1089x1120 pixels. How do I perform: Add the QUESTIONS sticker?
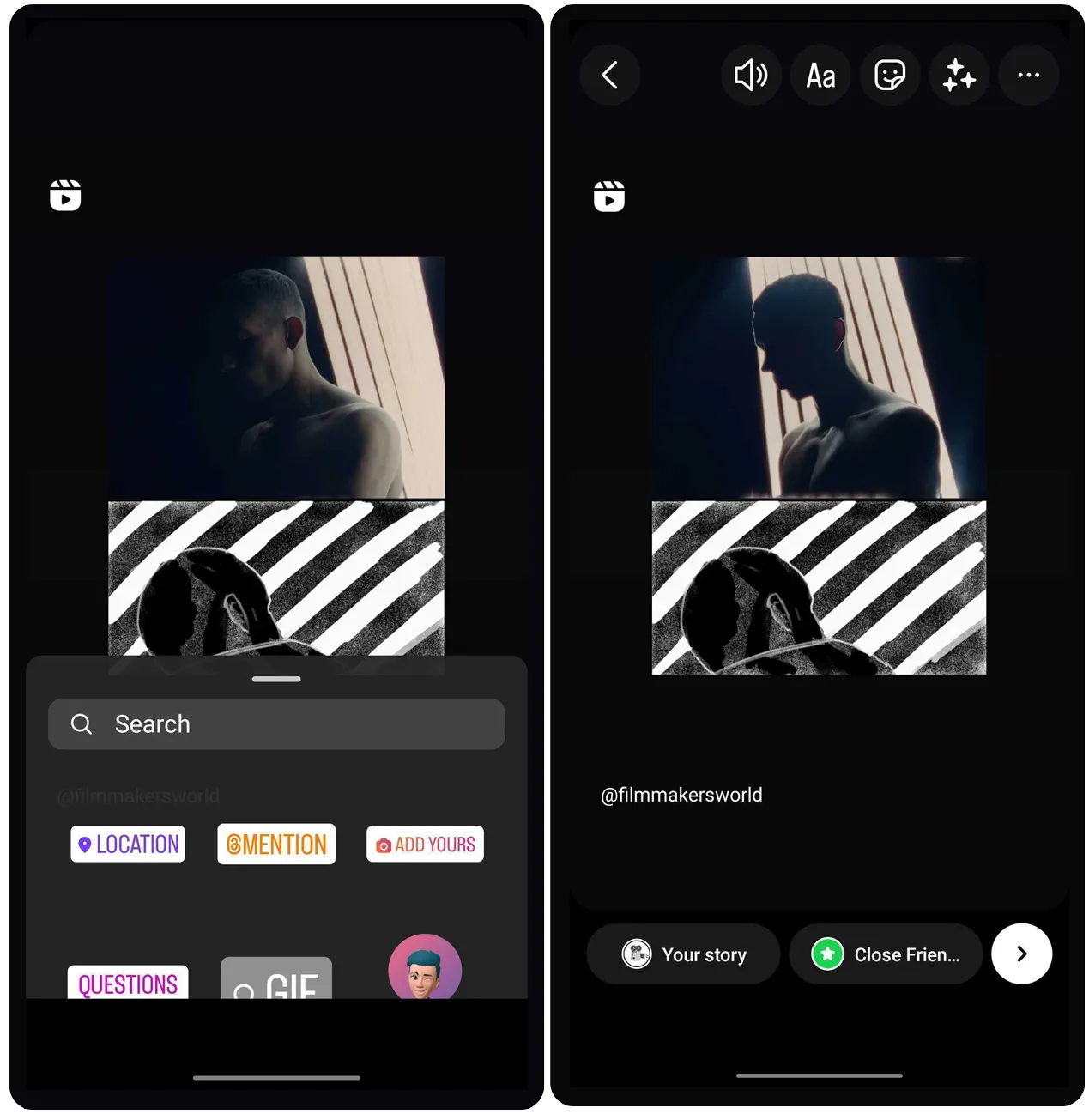127,984
